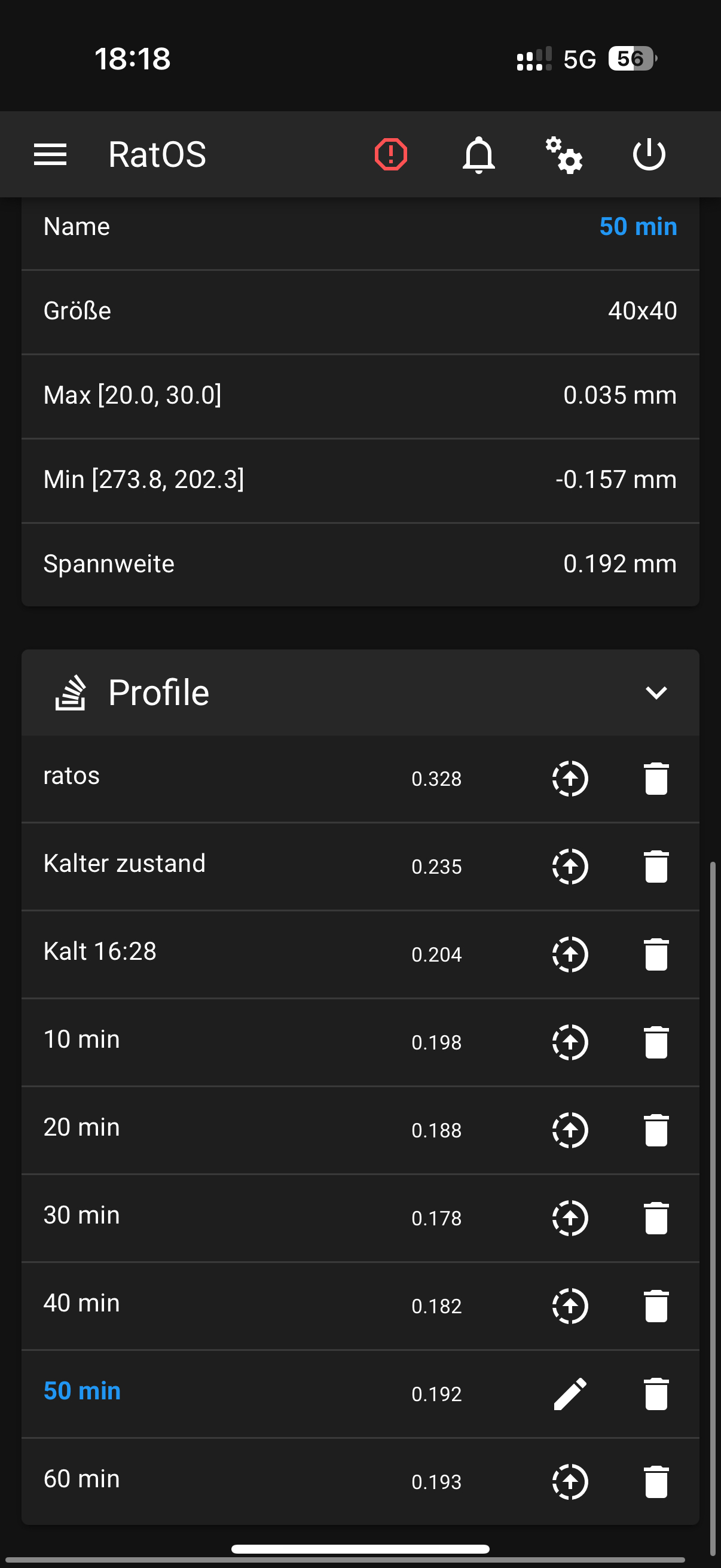Open the power menu

(649, 155)
